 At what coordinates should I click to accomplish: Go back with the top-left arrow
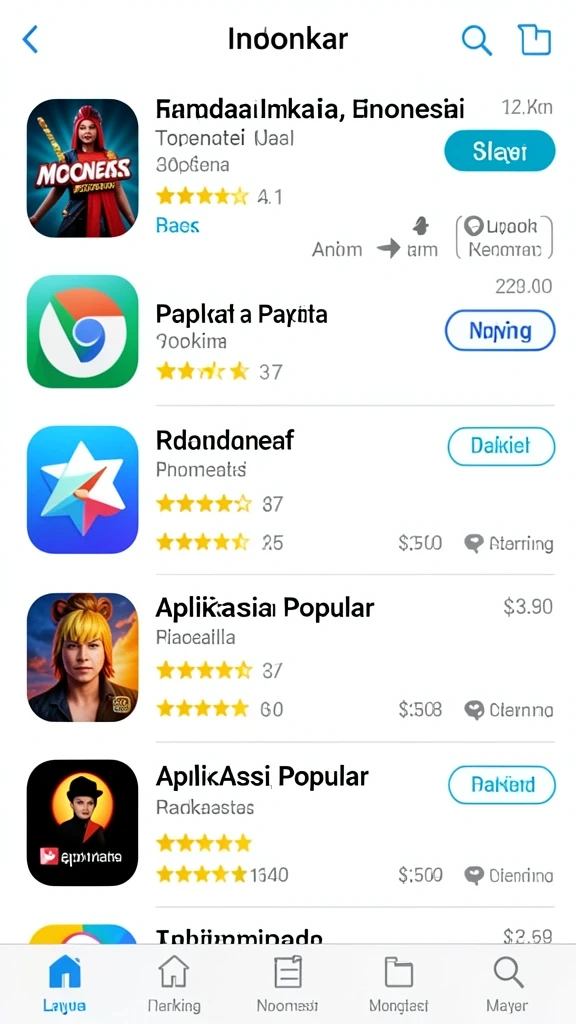pos(30,40)
